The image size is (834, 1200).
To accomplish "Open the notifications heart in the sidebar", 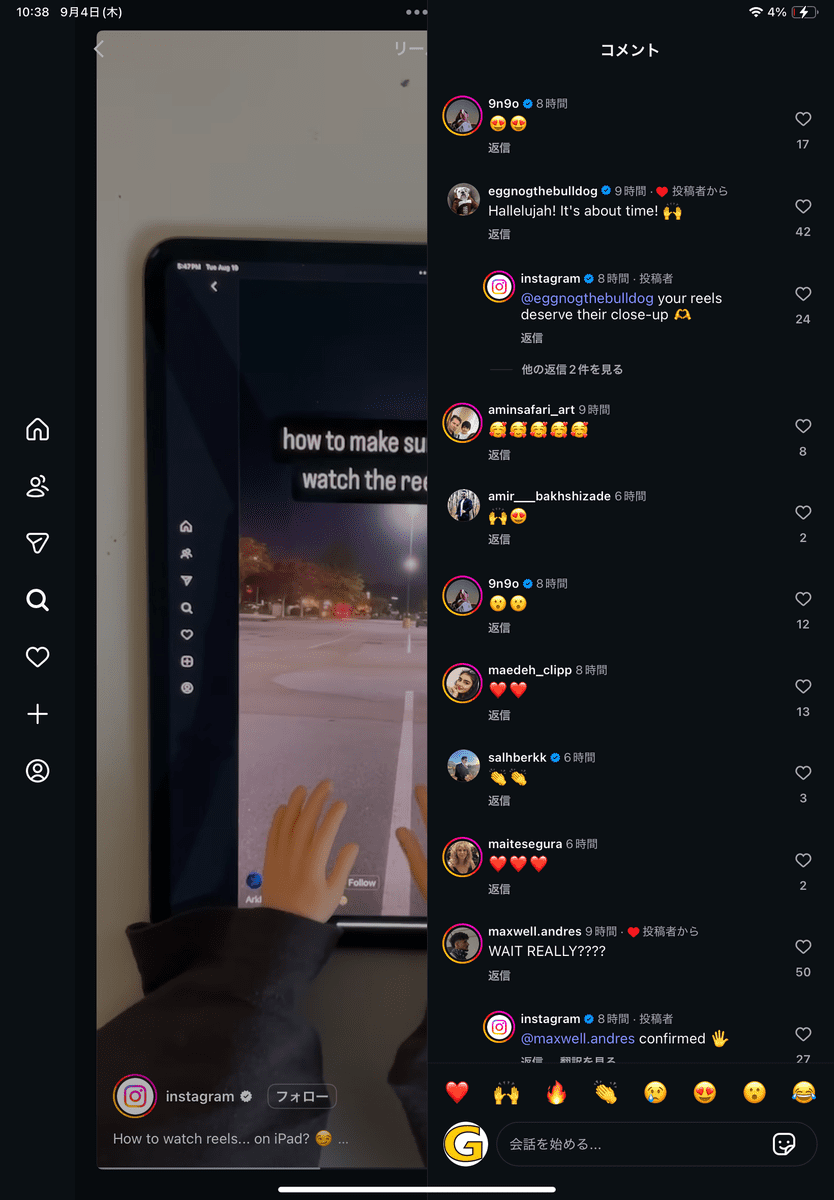I will coord(37,657).
